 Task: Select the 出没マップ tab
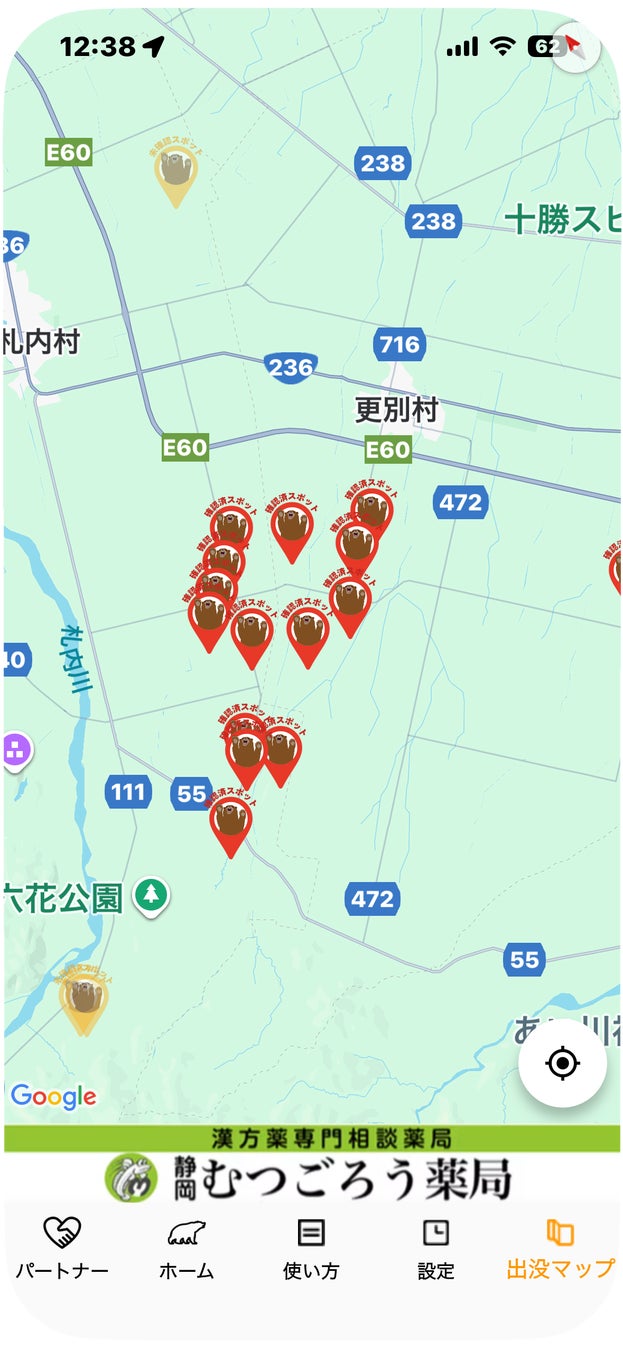560,1249
